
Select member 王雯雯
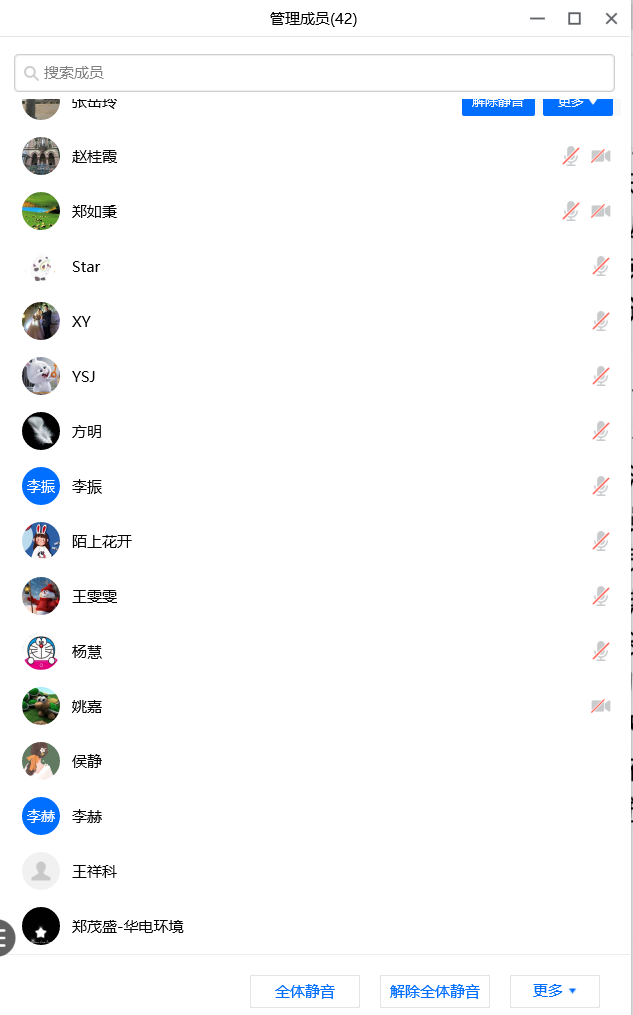pos(95,597)
